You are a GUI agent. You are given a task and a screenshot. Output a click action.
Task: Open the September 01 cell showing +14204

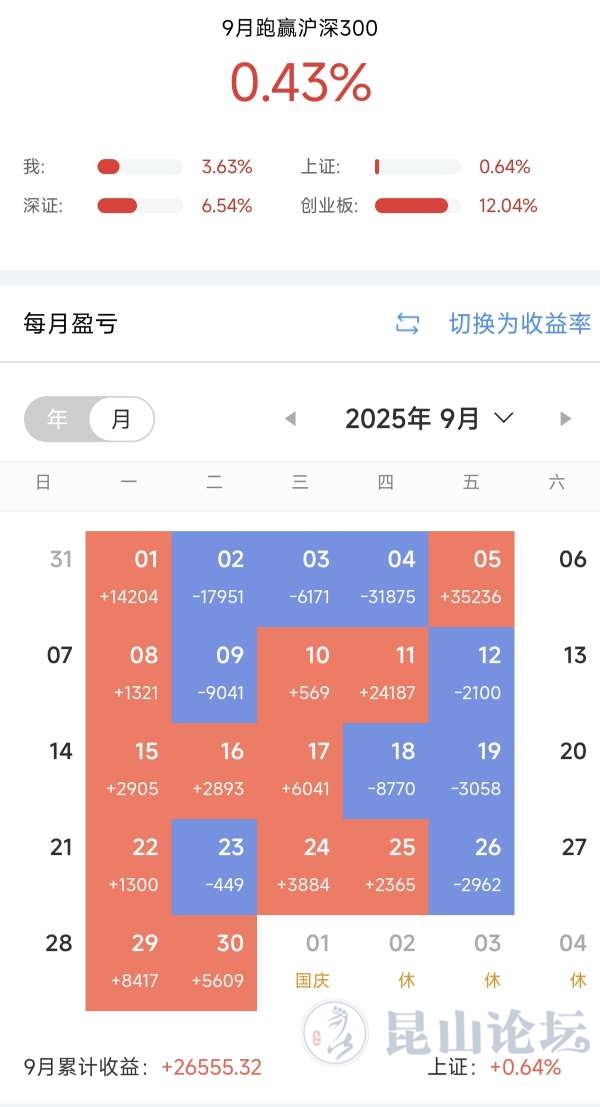[x=129, y=578]
